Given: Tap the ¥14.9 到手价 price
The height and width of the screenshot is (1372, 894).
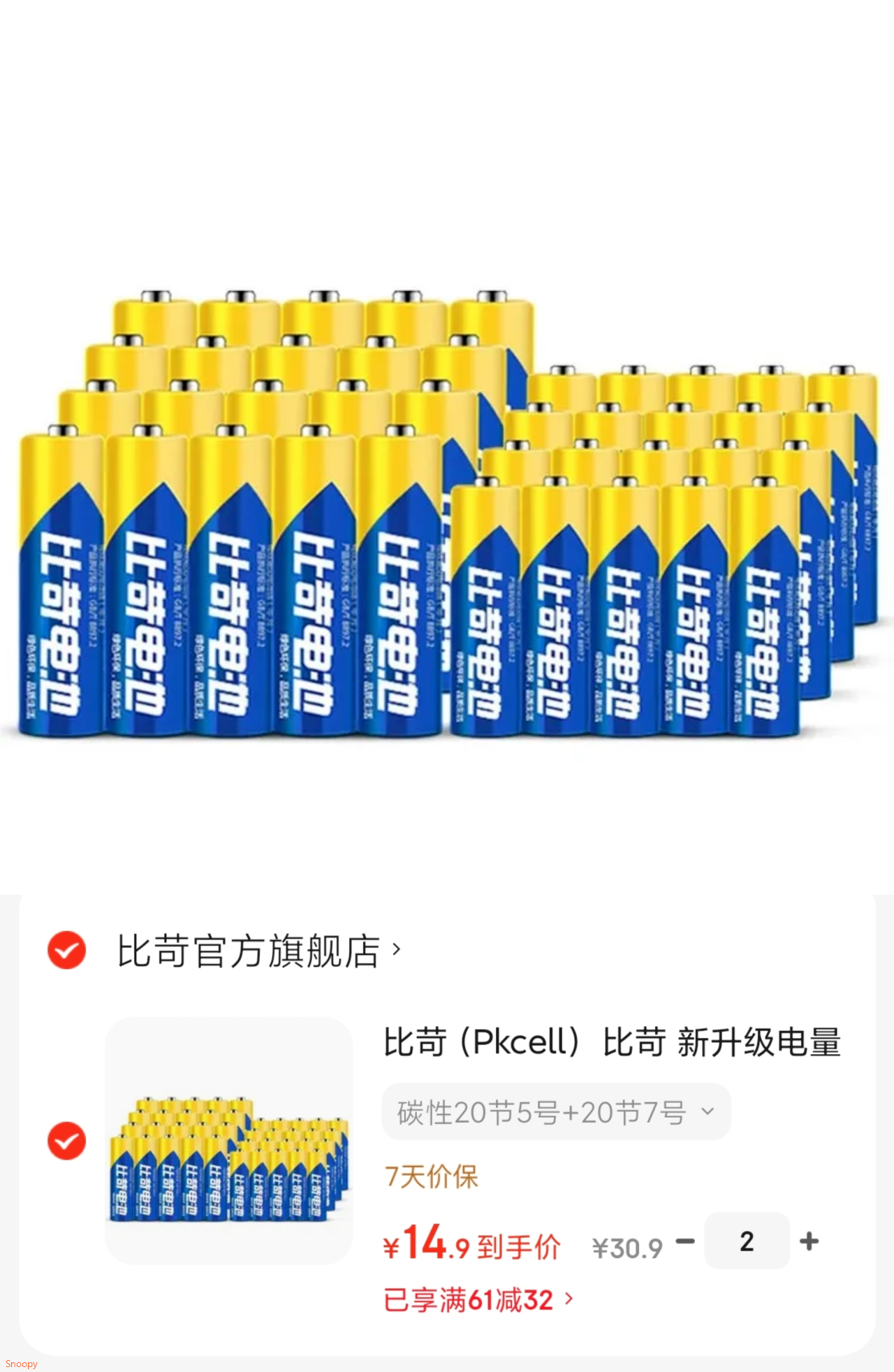Looking at the screenshot, I should [426, 1243].
